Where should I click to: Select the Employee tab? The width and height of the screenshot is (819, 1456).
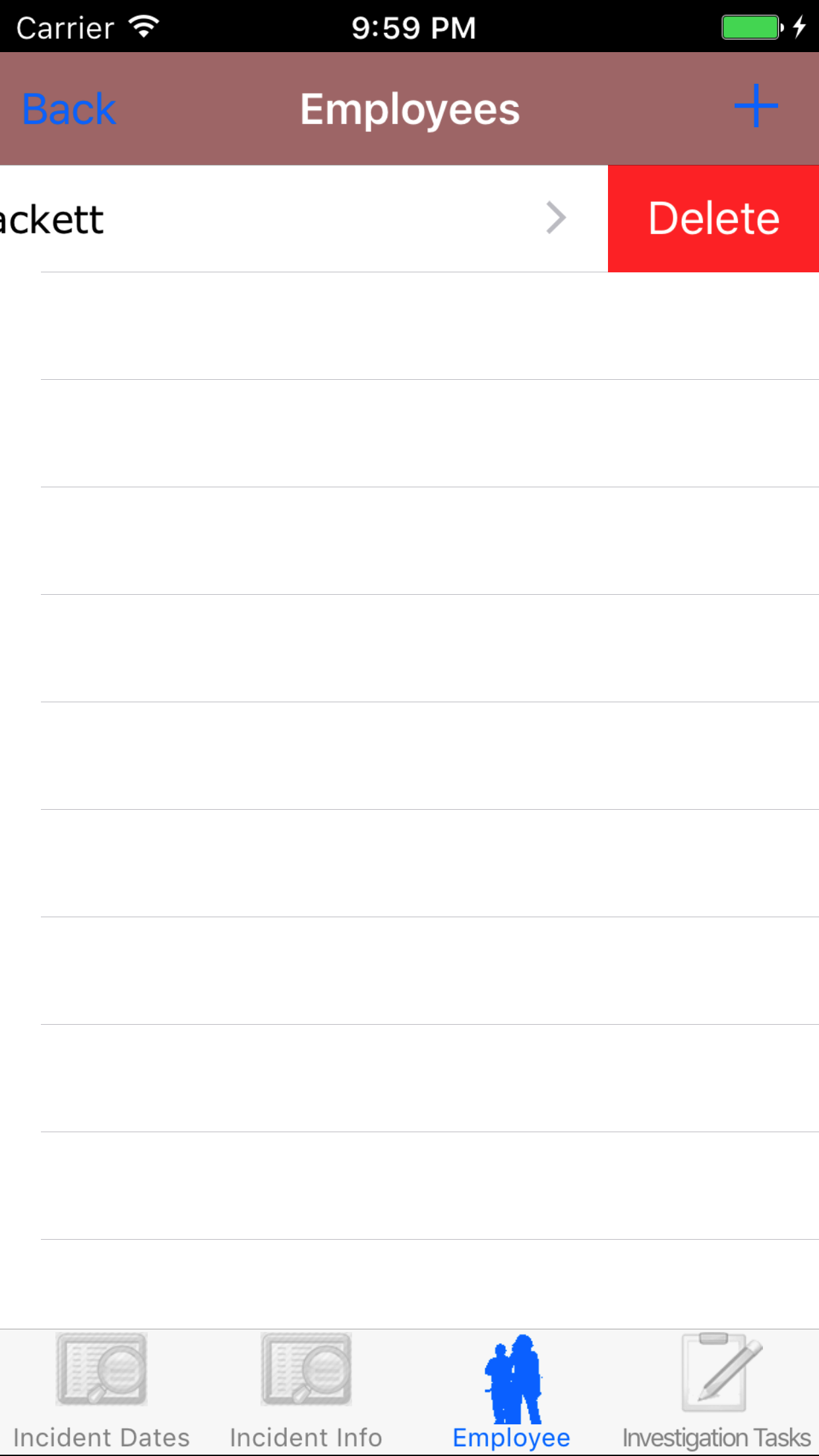coord(512,1391)
